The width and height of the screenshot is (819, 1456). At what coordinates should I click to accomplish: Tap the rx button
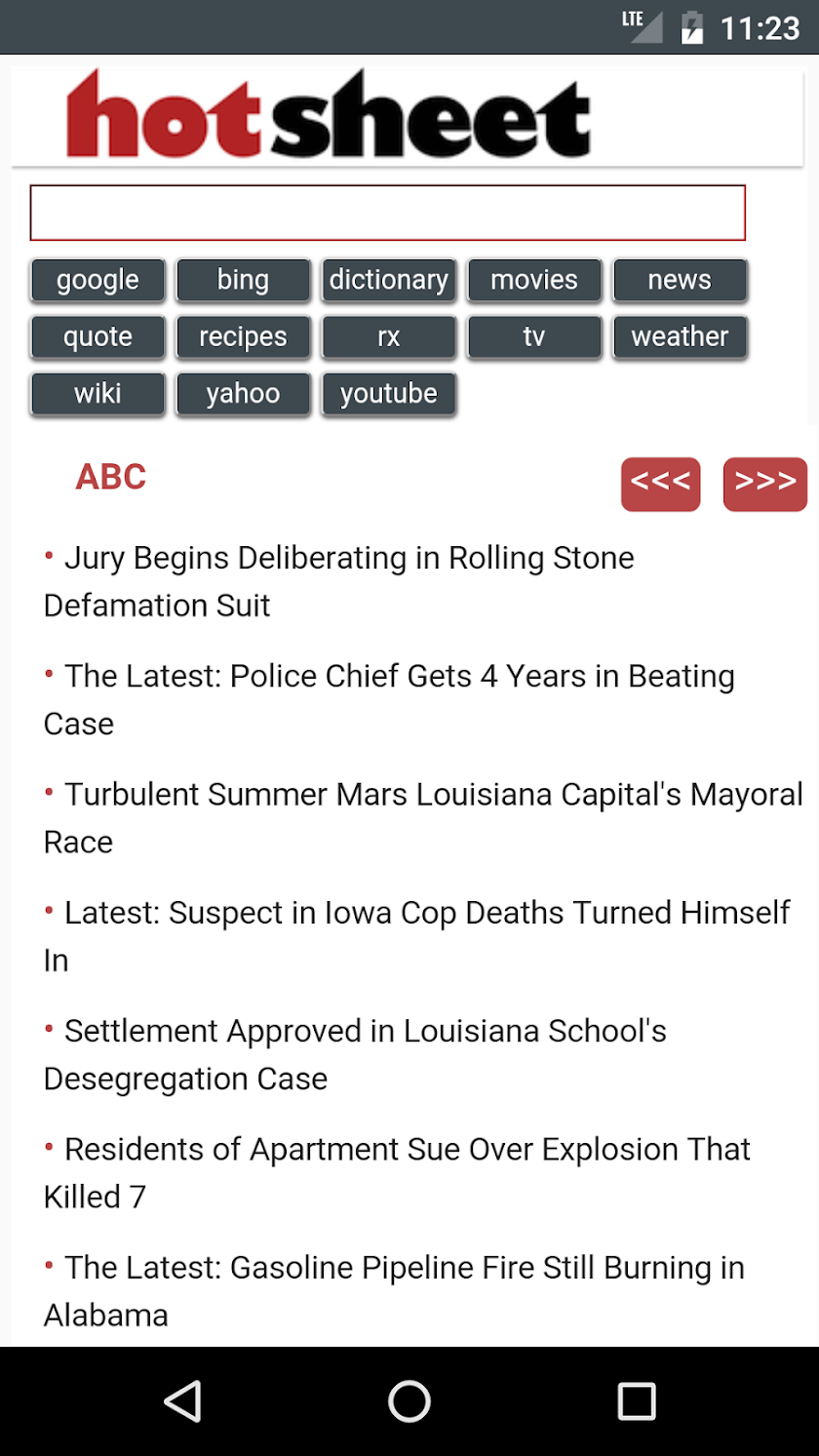pos(388,336)
